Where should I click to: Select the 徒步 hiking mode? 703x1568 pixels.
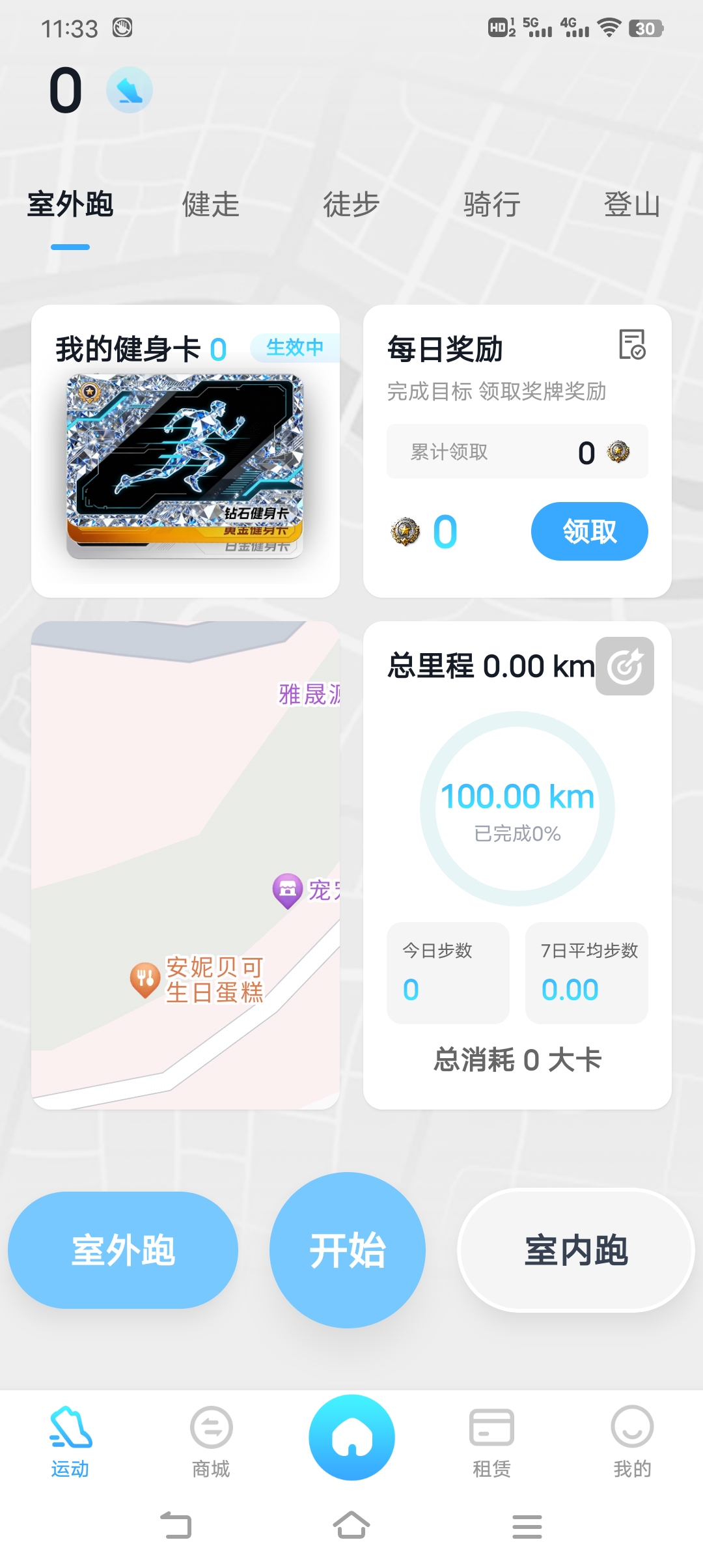pyautogui.click(x=350, y=205)
